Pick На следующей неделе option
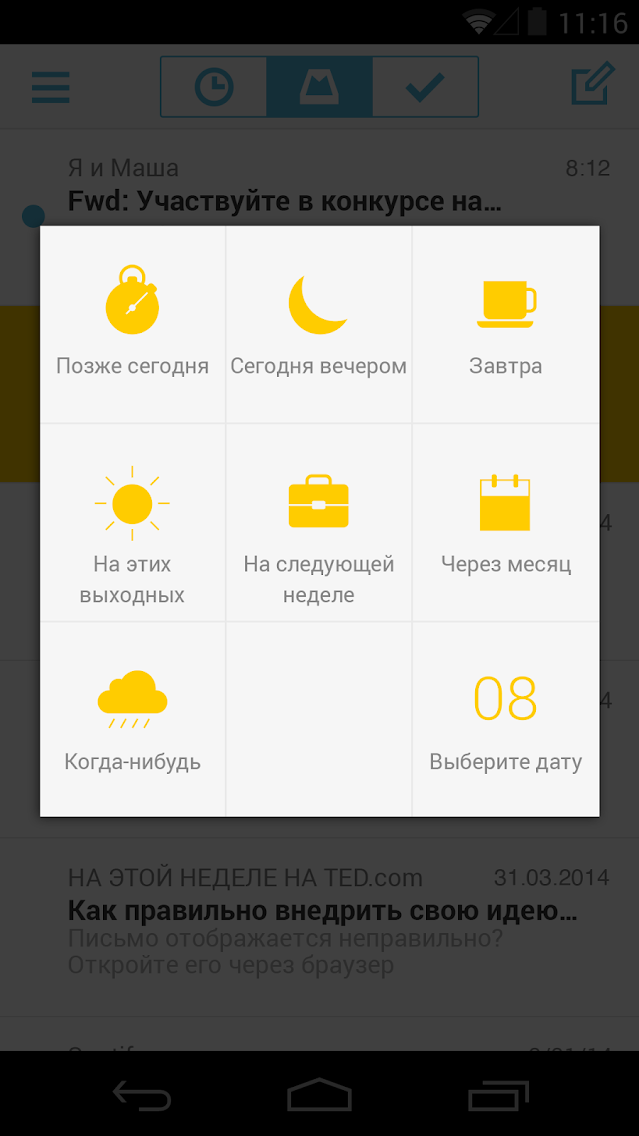 click(319, 522)
